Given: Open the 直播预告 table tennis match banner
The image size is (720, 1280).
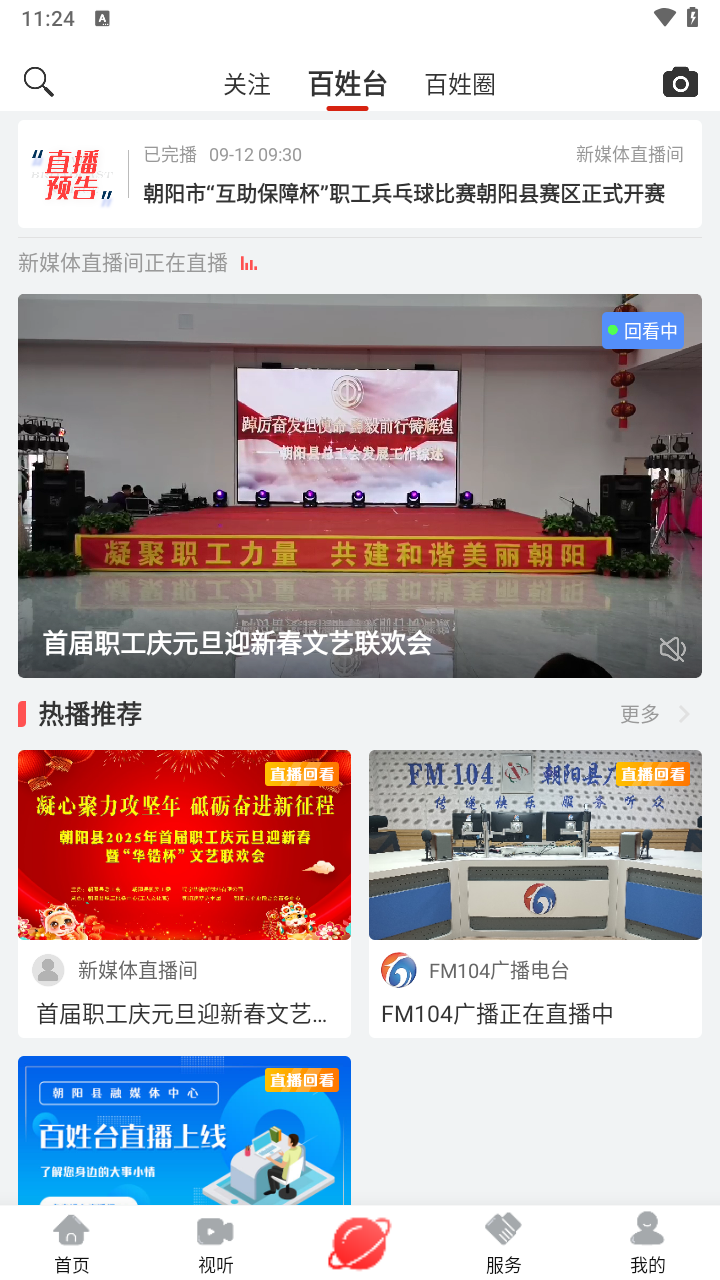Looking at the screenshot, I should click(x=360, y=175).
